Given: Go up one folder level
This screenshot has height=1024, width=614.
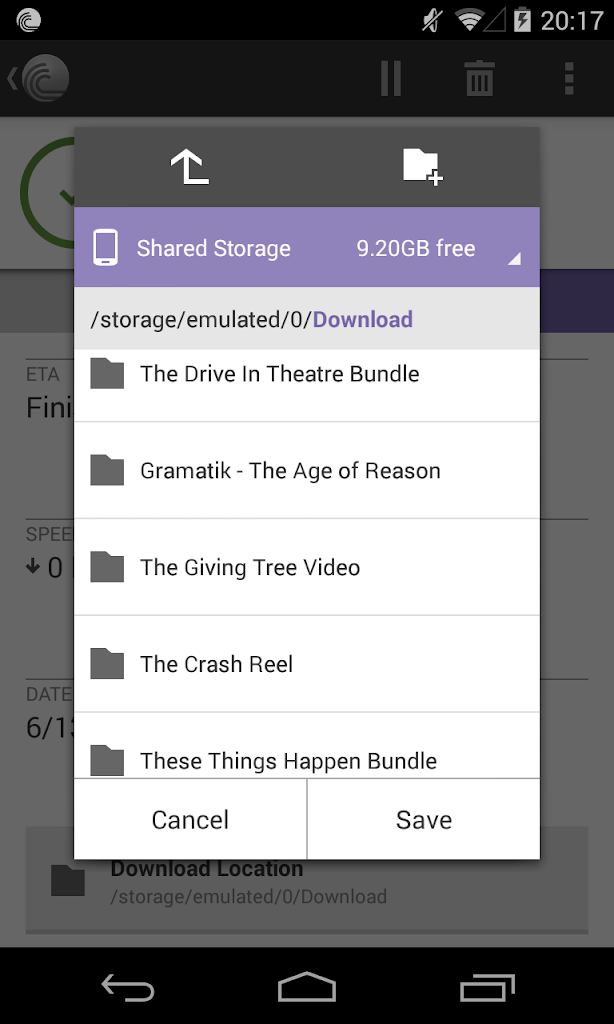Looking at the screenshot, I should [x=190, y=167].
